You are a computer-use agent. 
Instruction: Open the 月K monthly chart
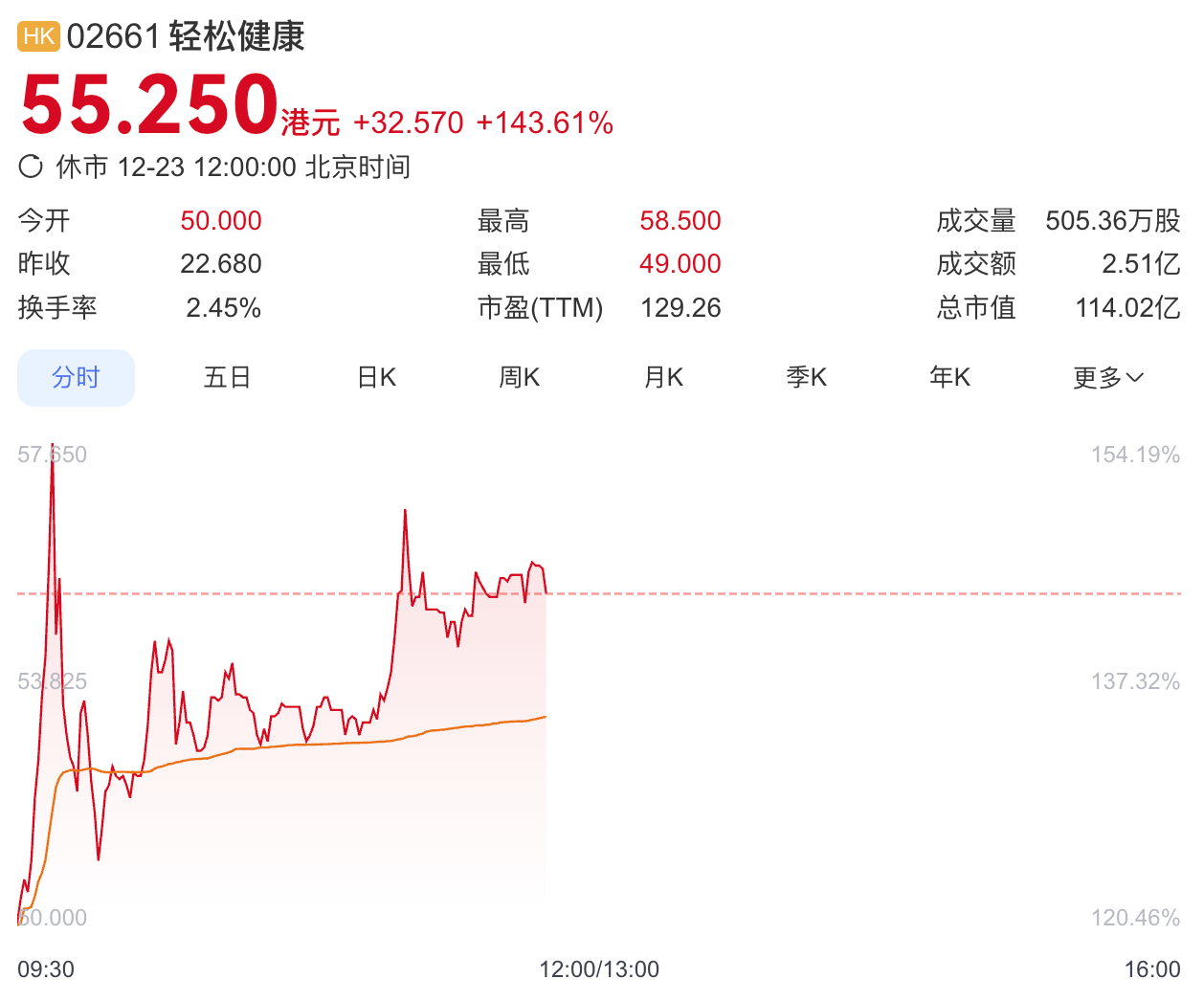pos(663,378)
